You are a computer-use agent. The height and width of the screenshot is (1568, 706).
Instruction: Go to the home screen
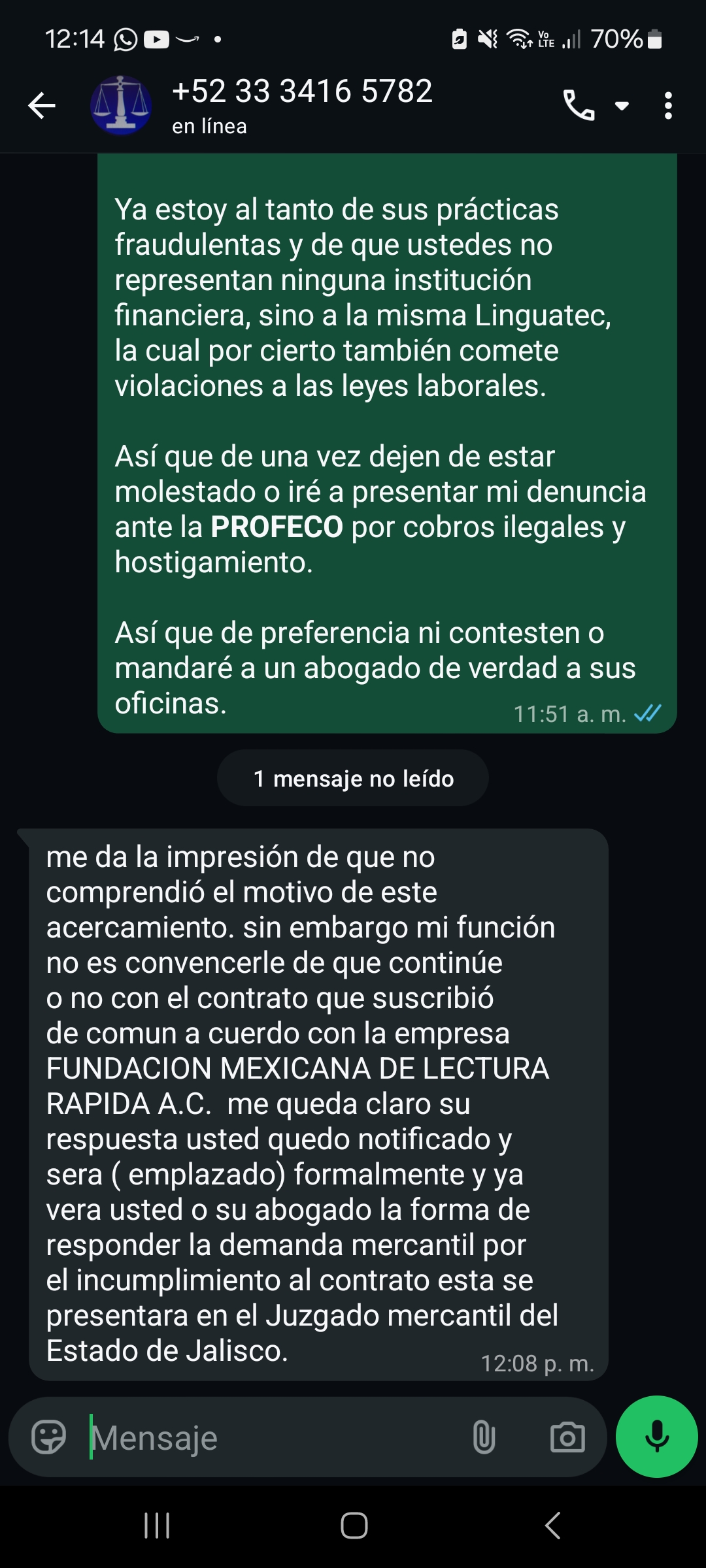(x=354, y=1526)
